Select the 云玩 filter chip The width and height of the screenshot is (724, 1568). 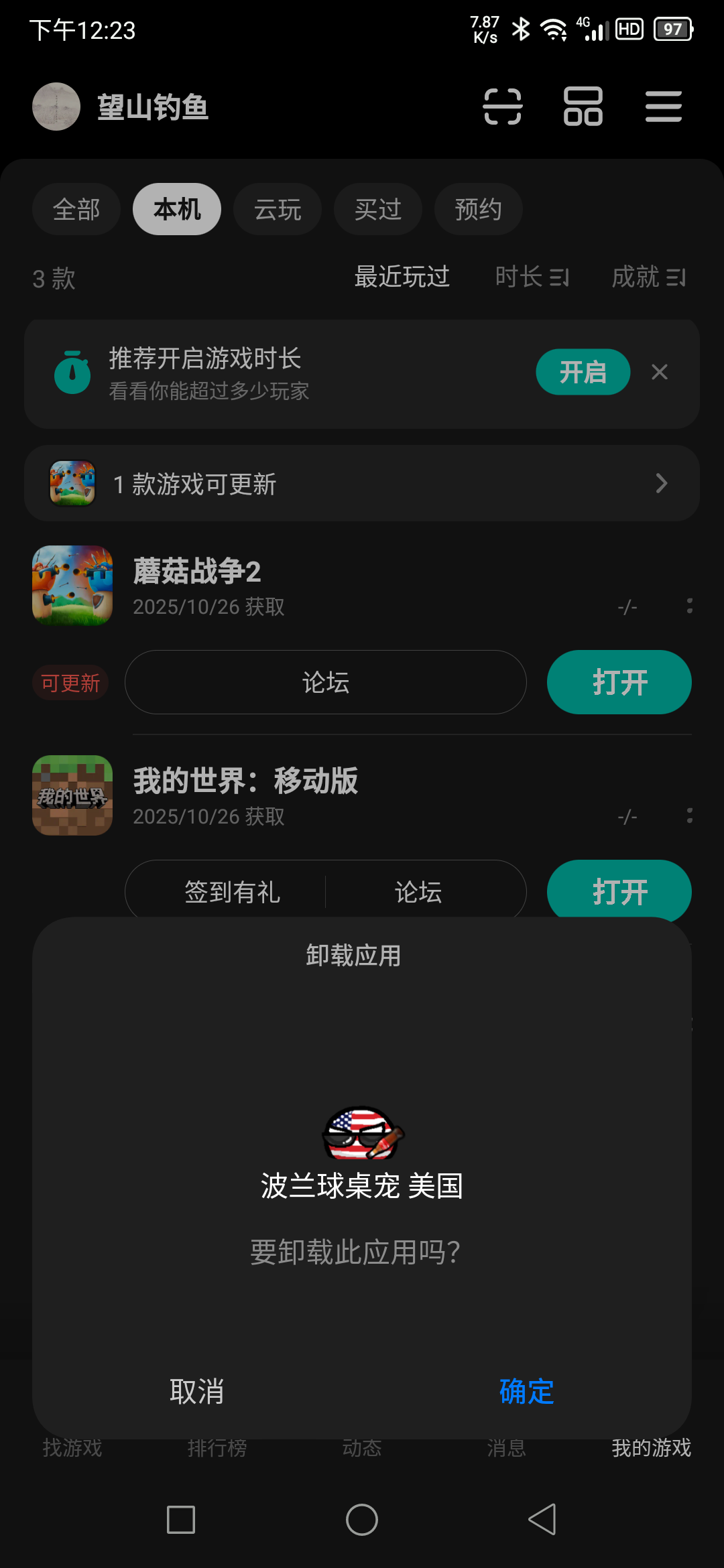click(x=278, y=209)
